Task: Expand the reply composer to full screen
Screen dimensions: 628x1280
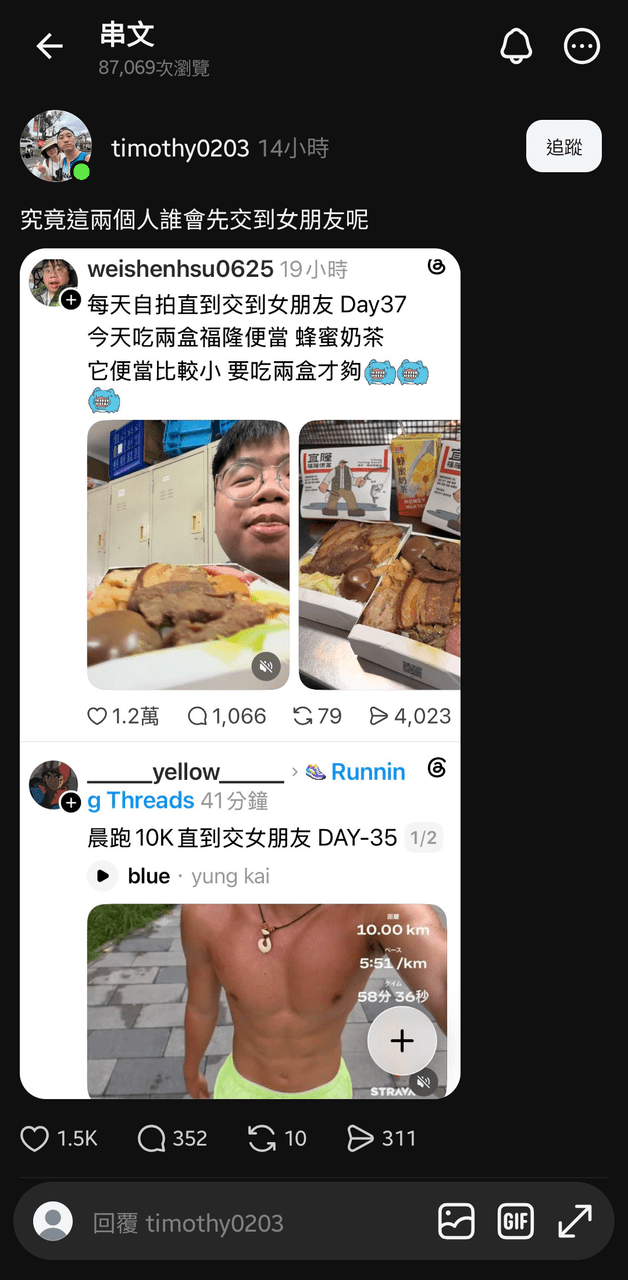Action: pos(575,1221)
